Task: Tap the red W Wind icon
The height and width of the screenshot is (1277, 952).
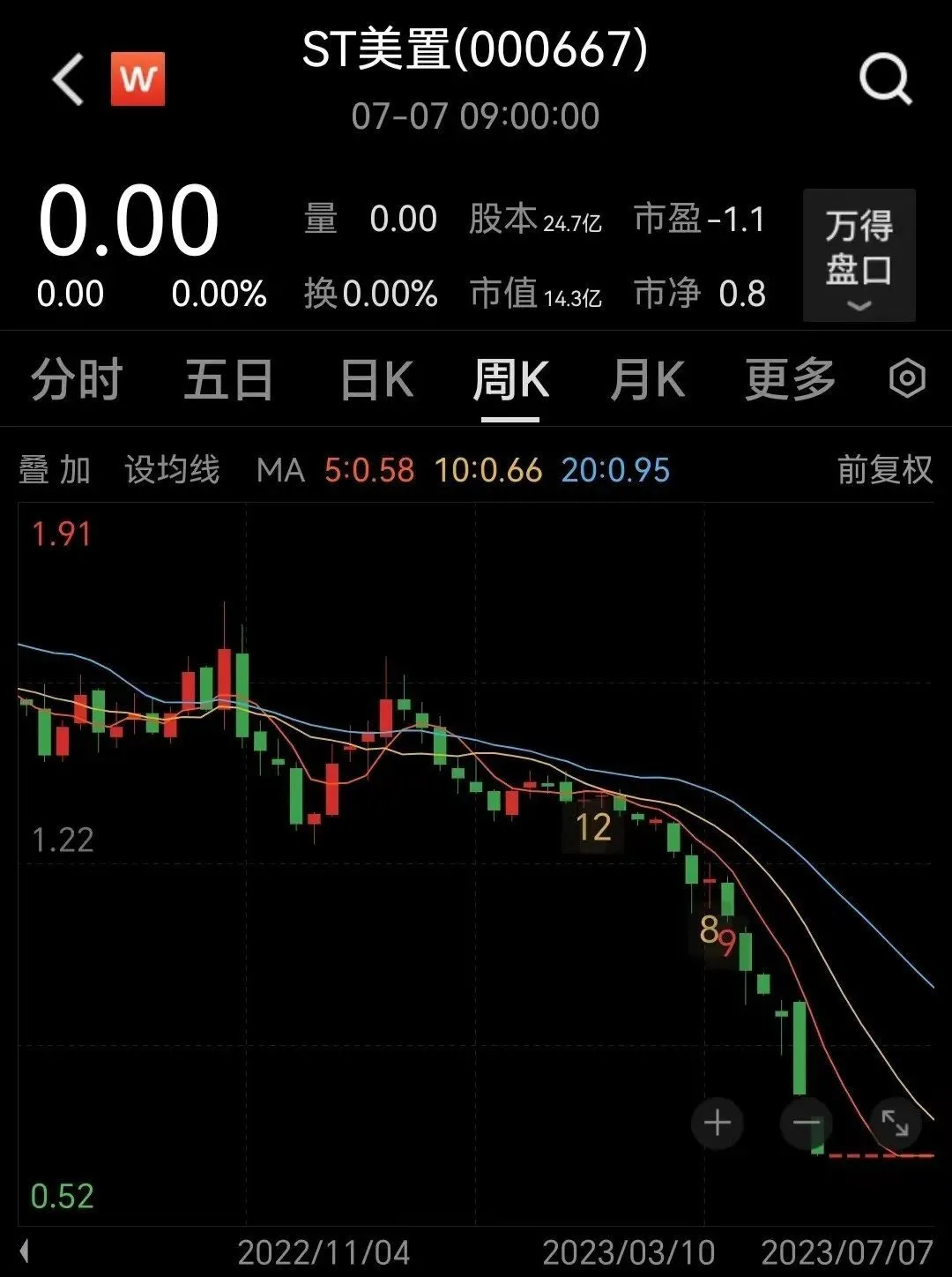Action: 138,79
